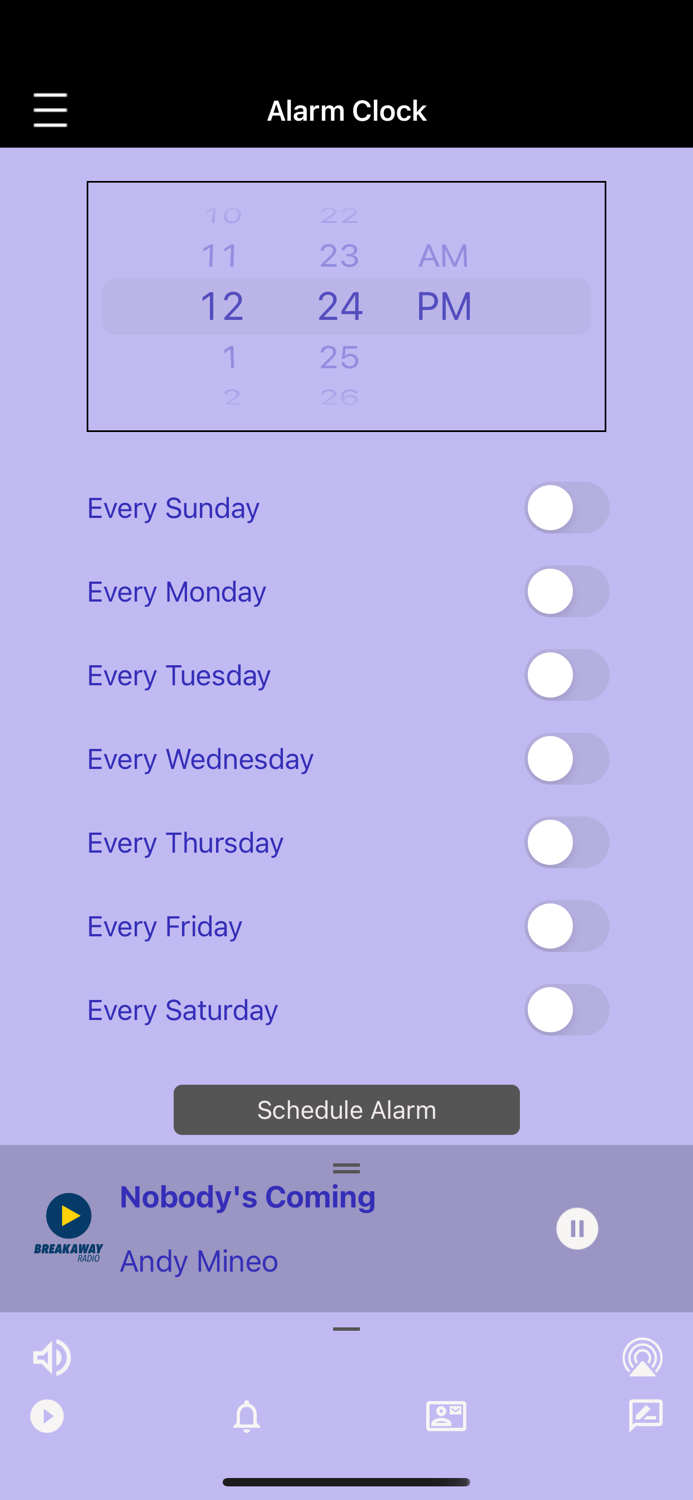Screen dimensions: 693x1500
Task: Enable Every Thursday repeat
Action: pos(567,843)
